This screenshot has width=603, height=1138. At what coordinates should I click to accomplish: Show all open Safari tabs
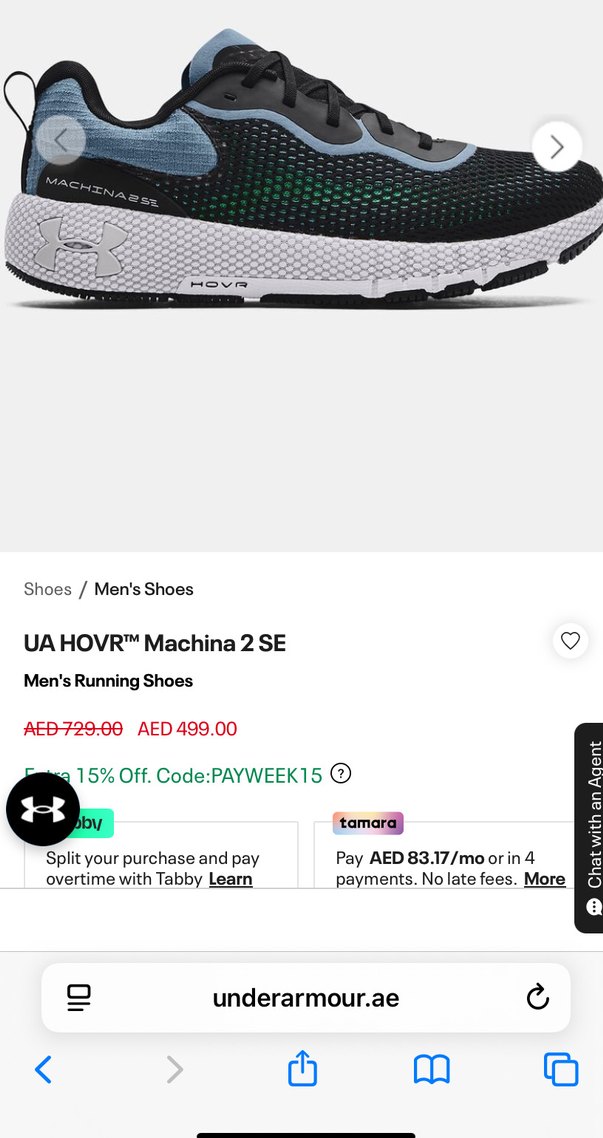coord(560,1070)
